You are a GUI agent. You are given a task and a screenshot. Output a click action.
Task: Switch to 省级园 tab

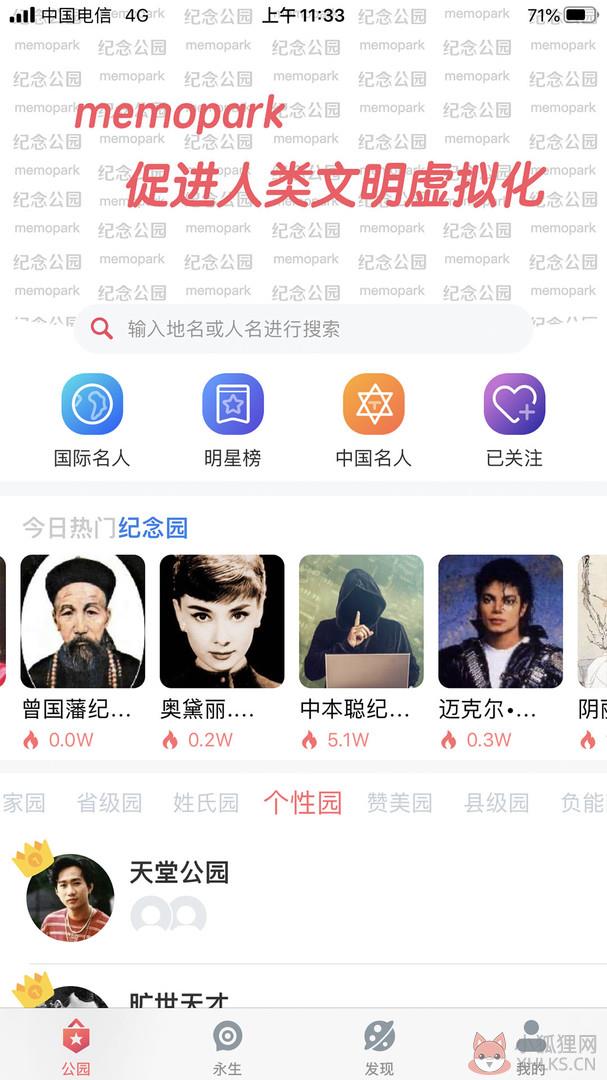(x=110, y=802)
